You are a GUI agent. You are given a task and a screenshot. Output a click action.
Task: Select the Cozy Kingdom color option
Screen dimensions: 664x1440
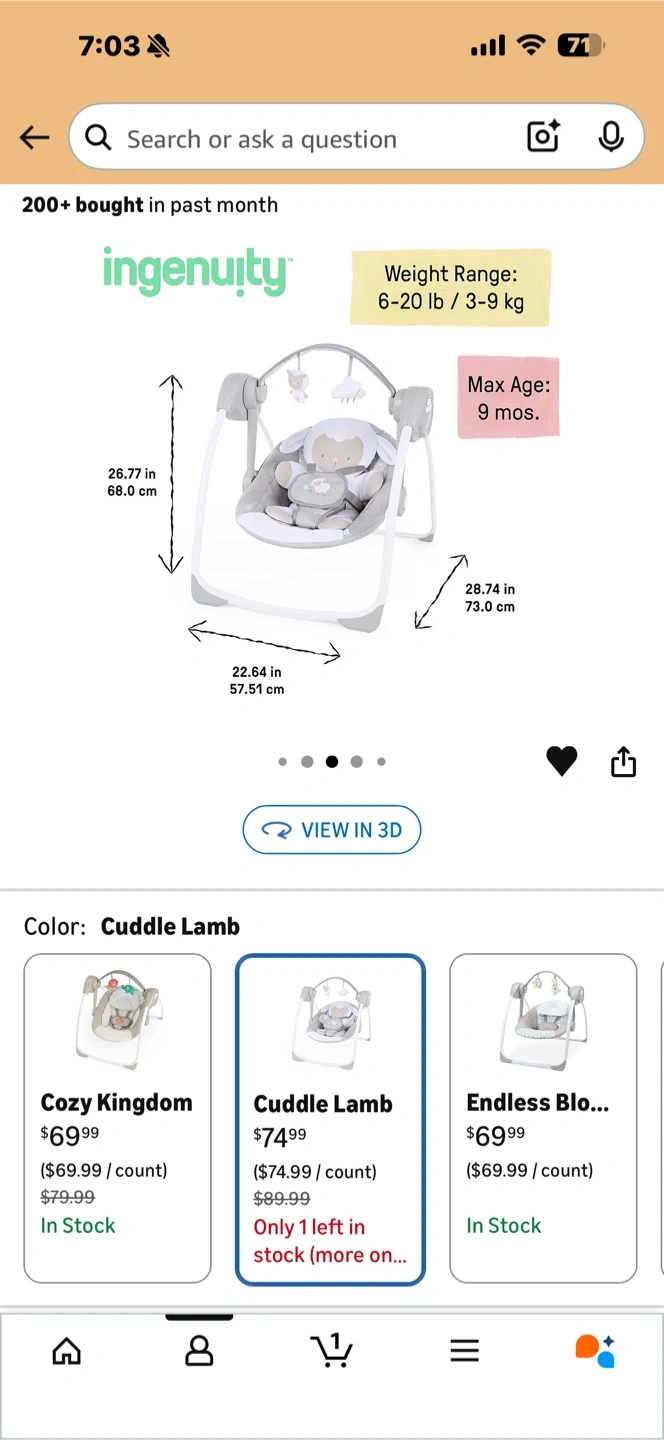[x=118, y=1117]
